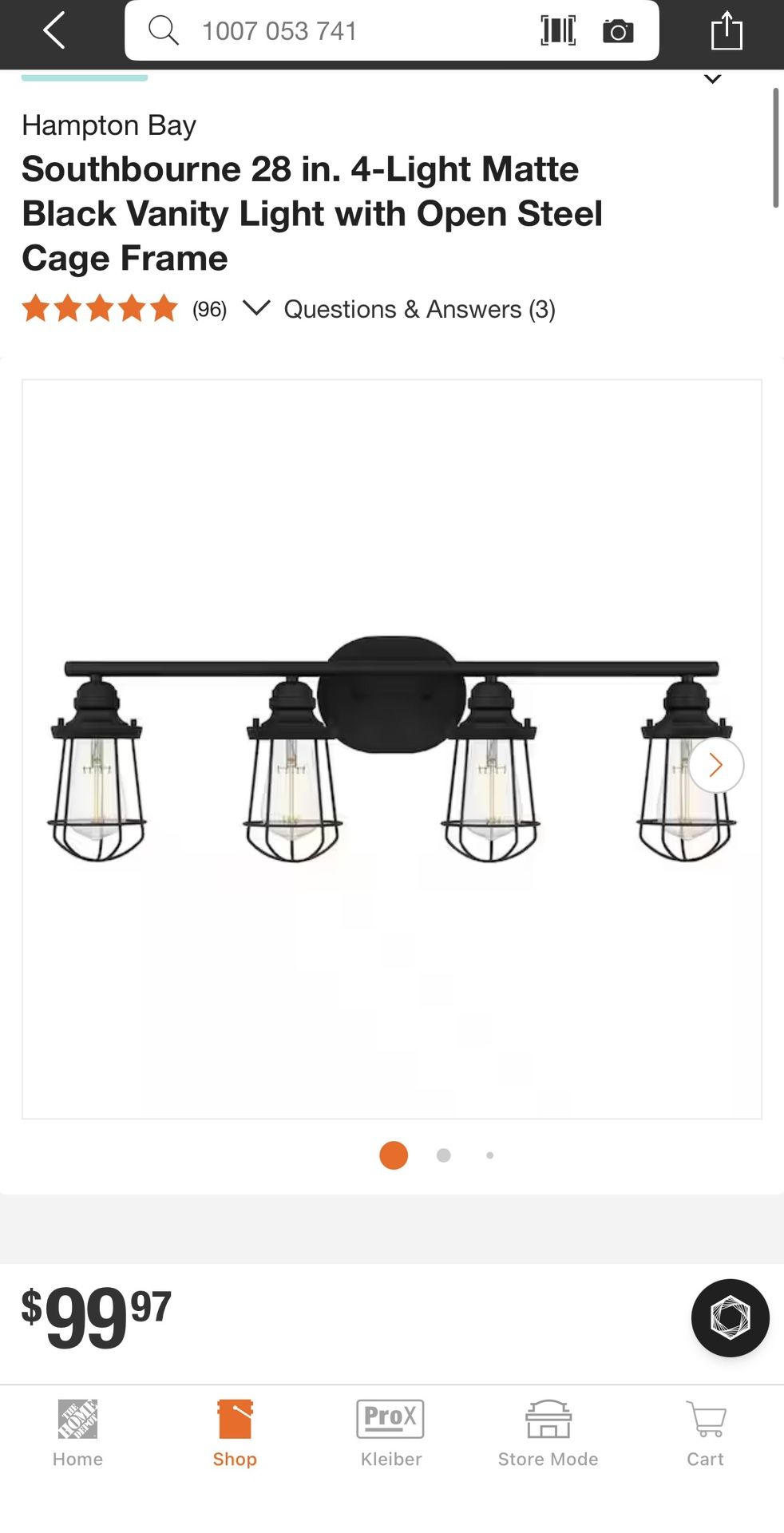Advance to next product photo with right arrow
The image size is (784, 1533).
[716, 765]
